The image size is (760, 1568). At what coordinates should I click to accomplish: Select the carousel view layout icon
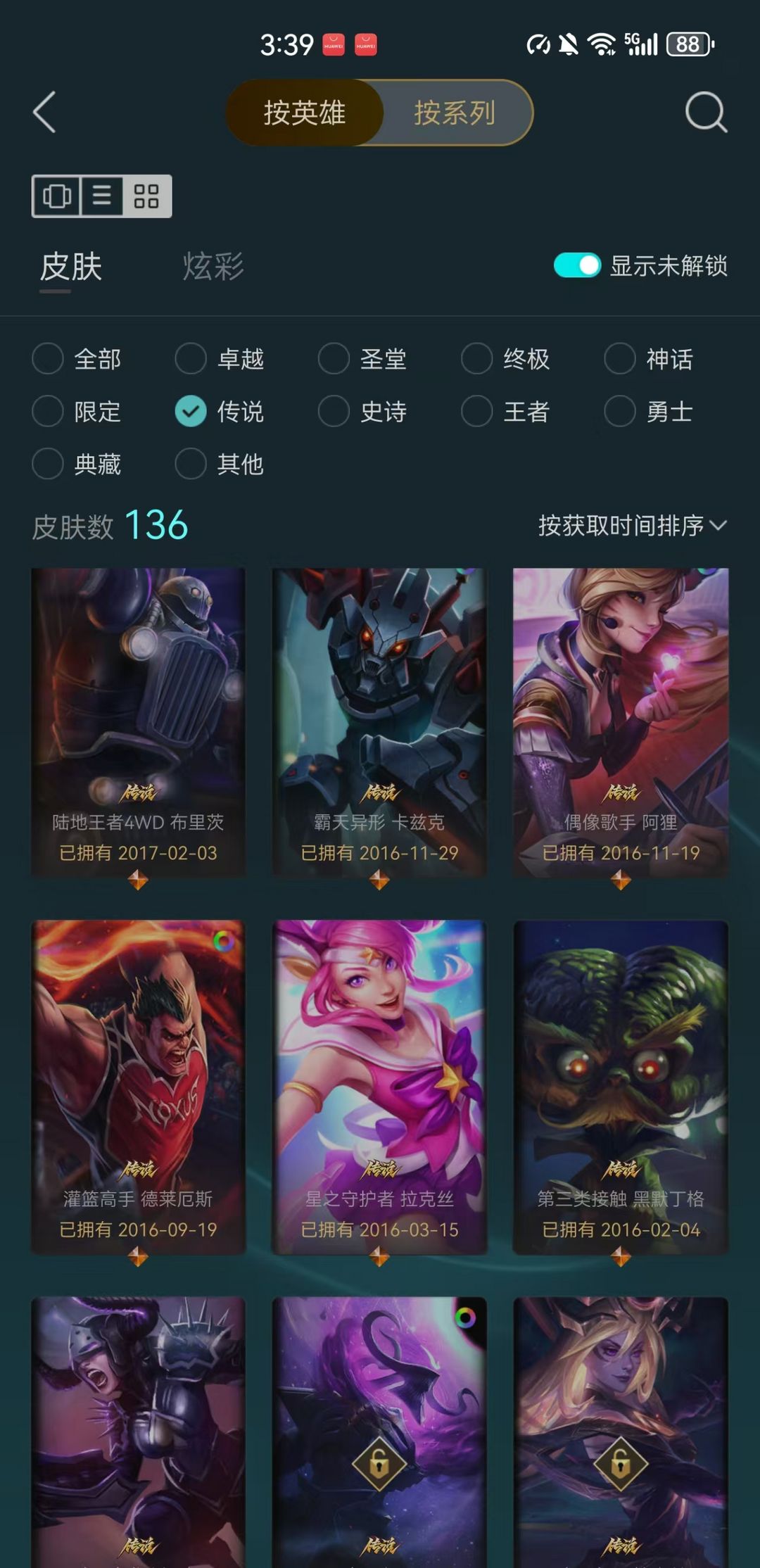pos(57,196)
